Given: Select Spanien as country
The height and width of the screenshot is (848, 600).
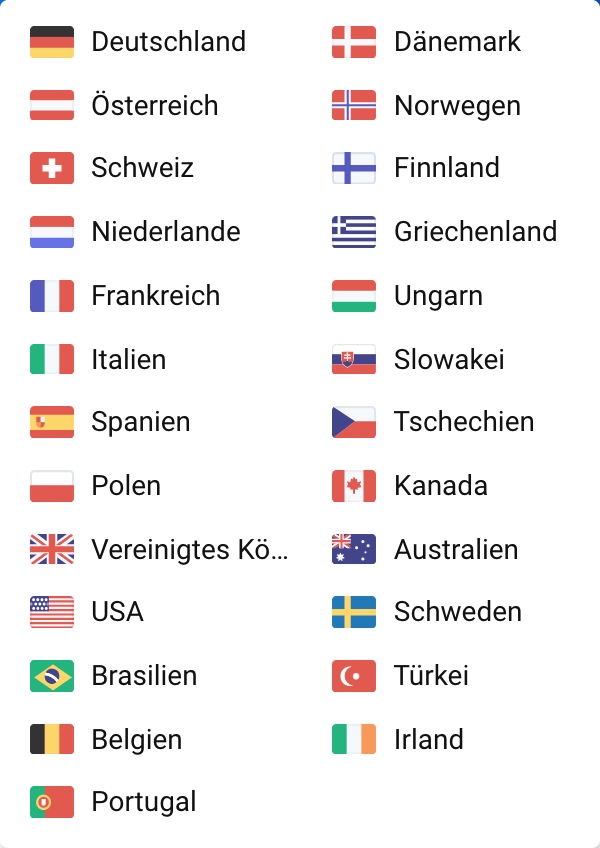Looking at the screenshot, I should coord(140,422).
